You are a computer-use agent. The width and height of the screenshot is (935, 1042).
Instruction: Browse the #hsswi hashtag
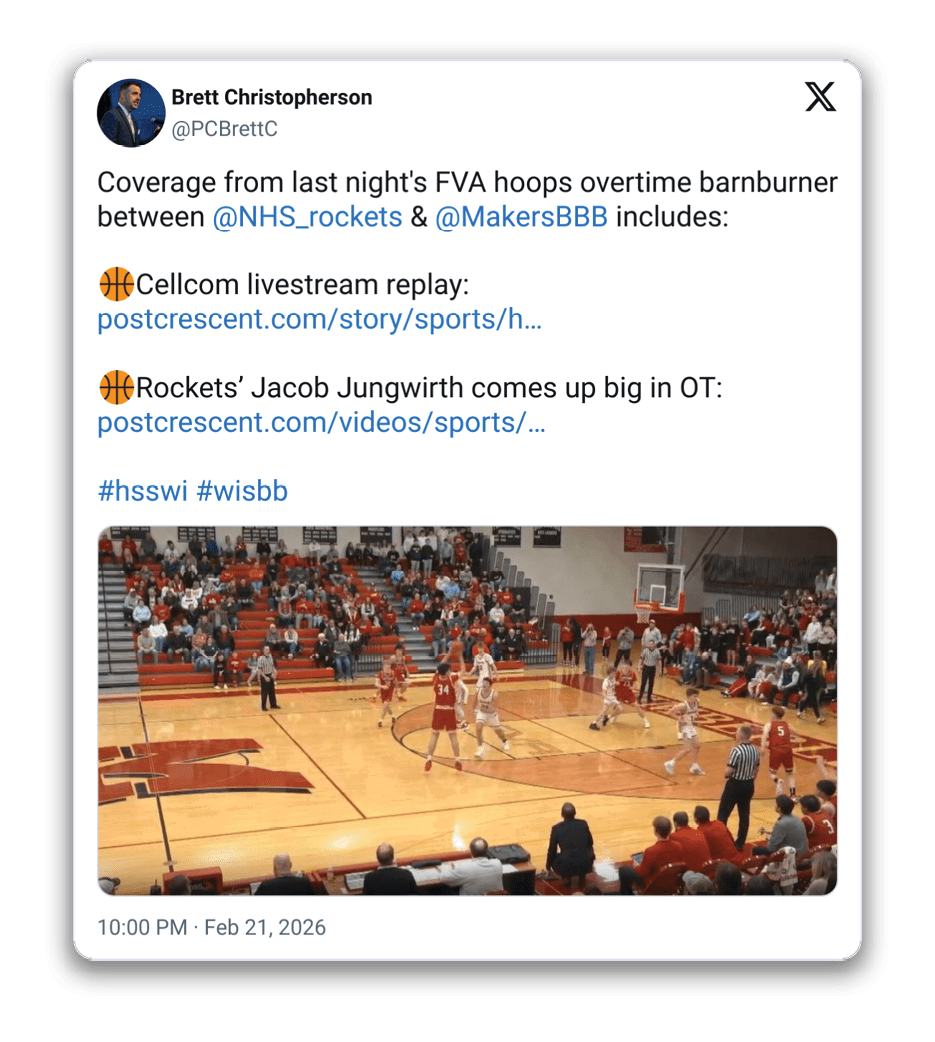tap(141, 491)
